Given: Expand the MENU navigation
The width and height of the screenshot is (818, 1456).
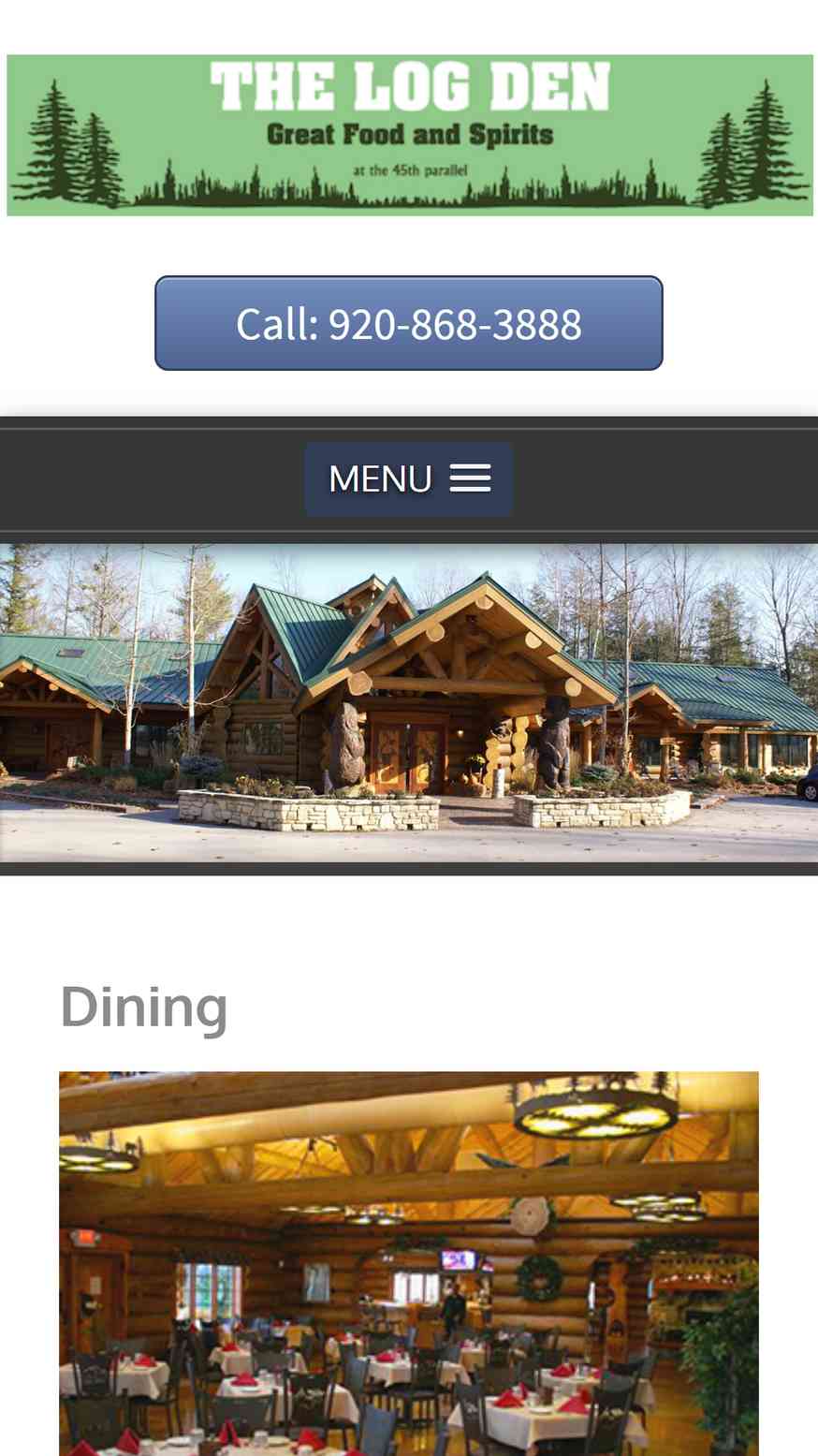Looking at the screenshot, I should pos(409,478).
